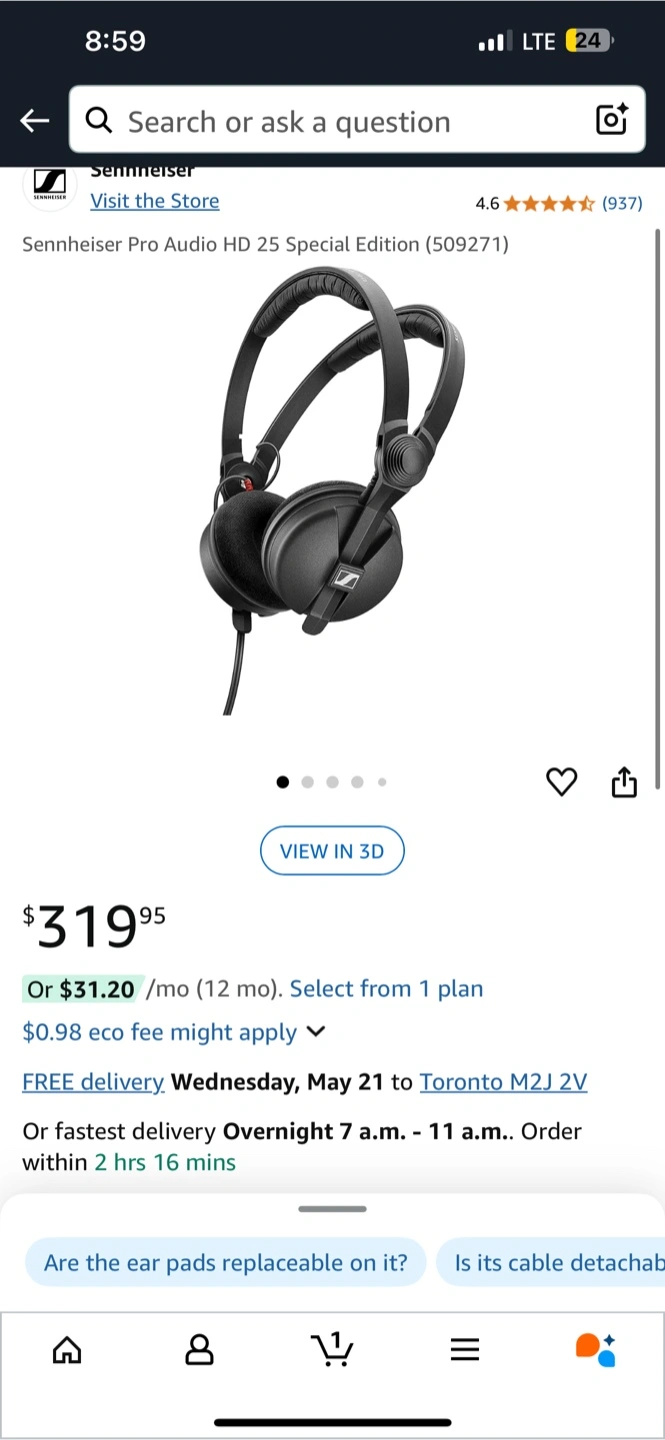The image size is (665, 1440).
Task: Open the account profile tab
Action: (200, 1350)
